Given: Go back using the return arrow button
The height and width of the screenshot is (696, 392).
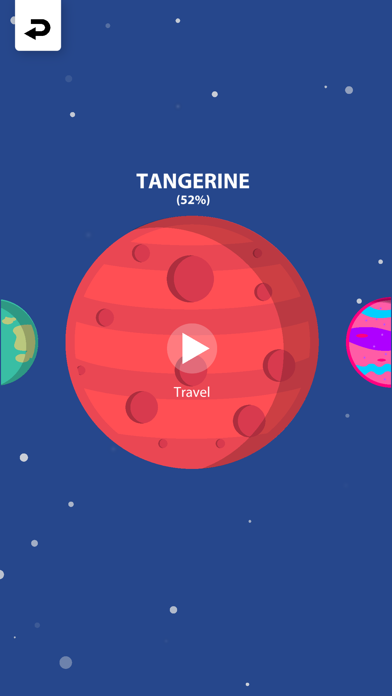Looking at the screenshot, I should 38,25.
